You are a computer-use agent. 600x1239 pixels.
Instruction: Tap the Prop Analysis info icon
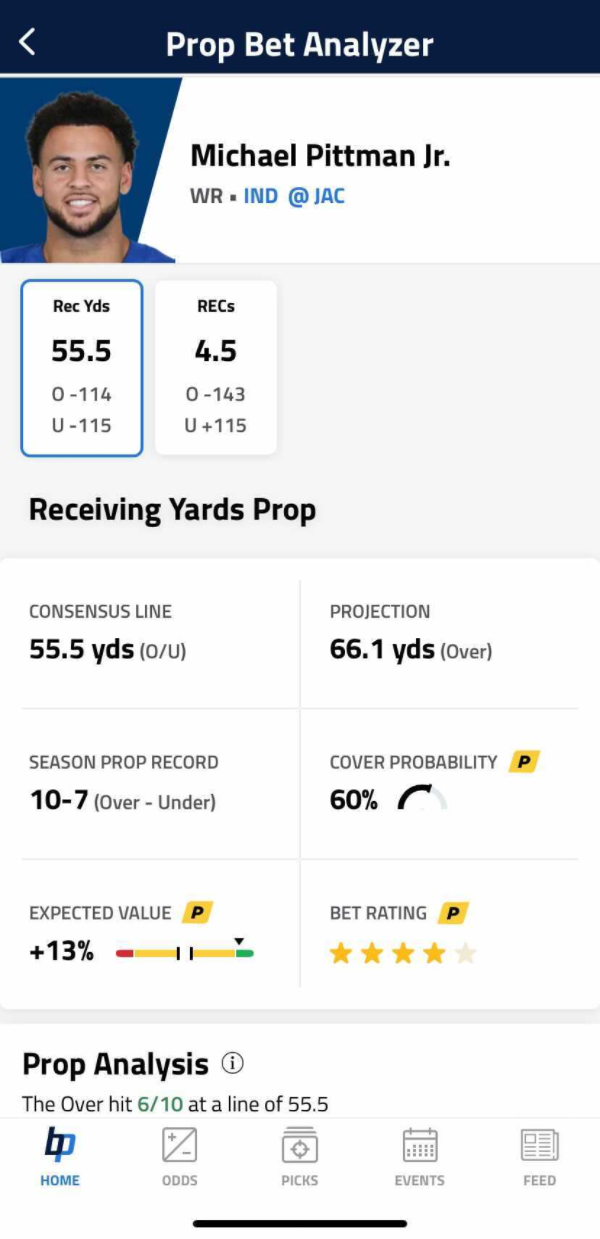(x=233, y=1064)
